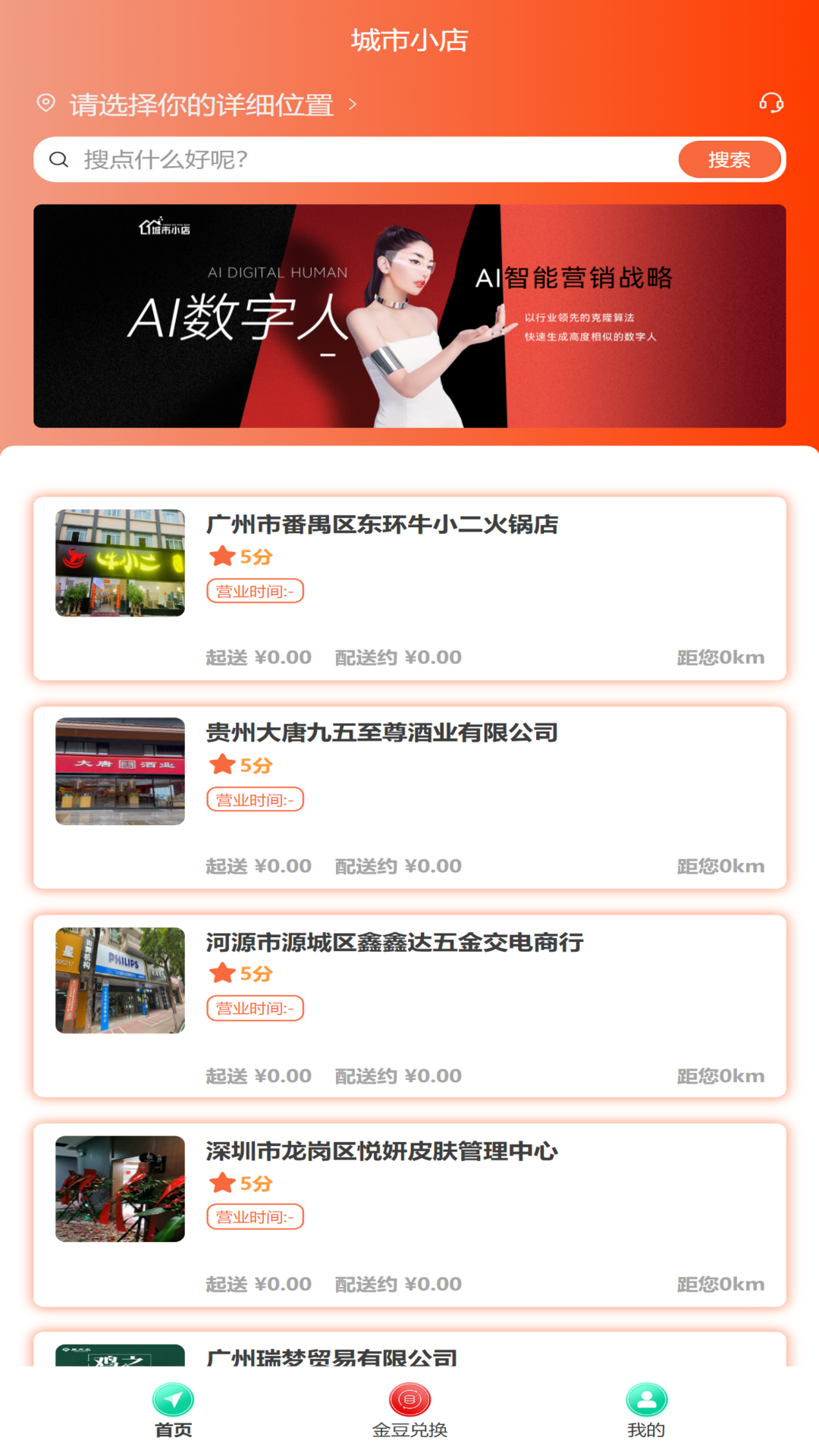The image size is (819, 1456).
Task: Open 贵州大唐九五至尊酒业有限公司 shop card
Action: tap(409, 797)
